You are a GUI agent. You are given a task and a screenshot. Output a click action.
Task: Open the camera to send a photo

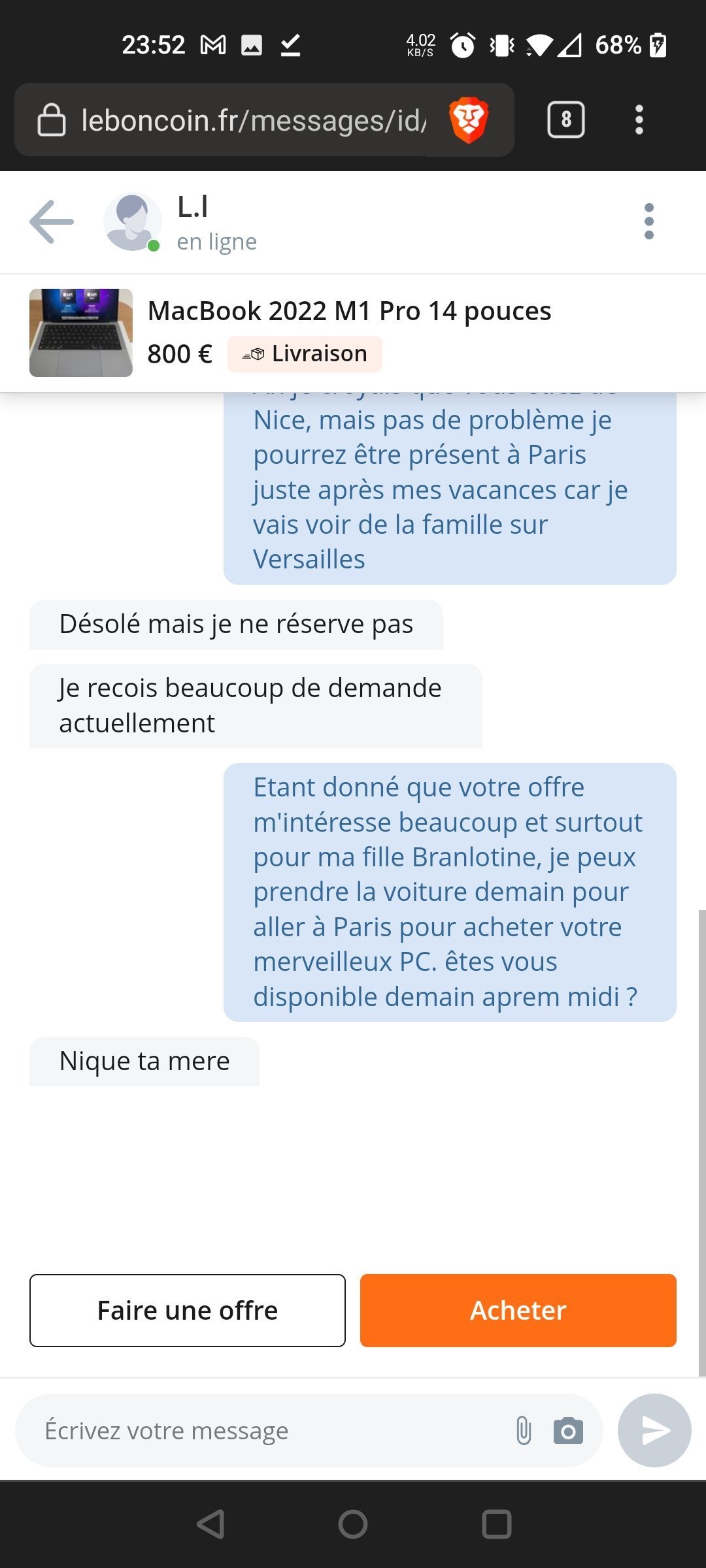coord(568,1431)
